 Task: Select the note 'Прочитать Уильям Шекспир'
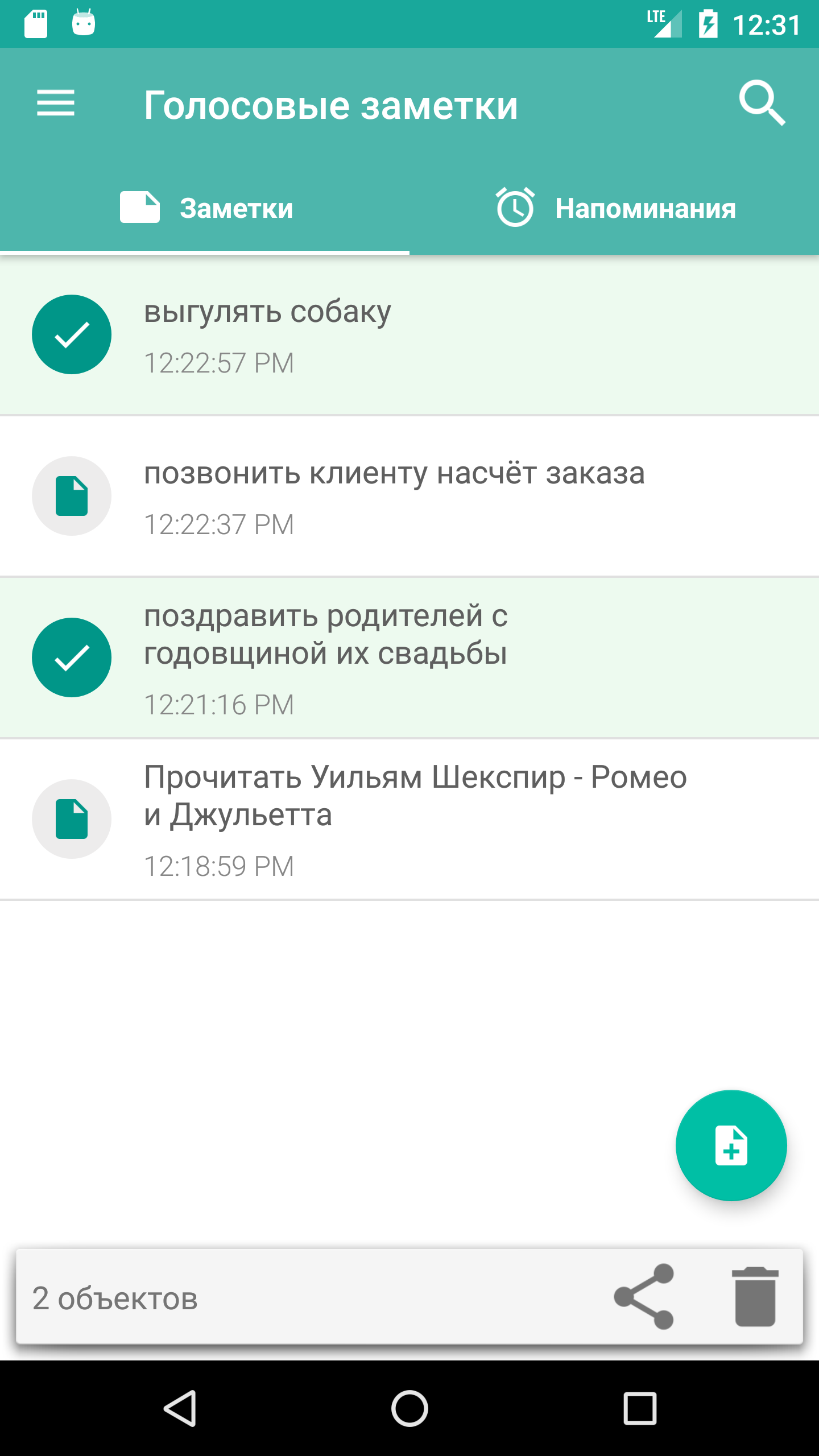pos(72,819)
